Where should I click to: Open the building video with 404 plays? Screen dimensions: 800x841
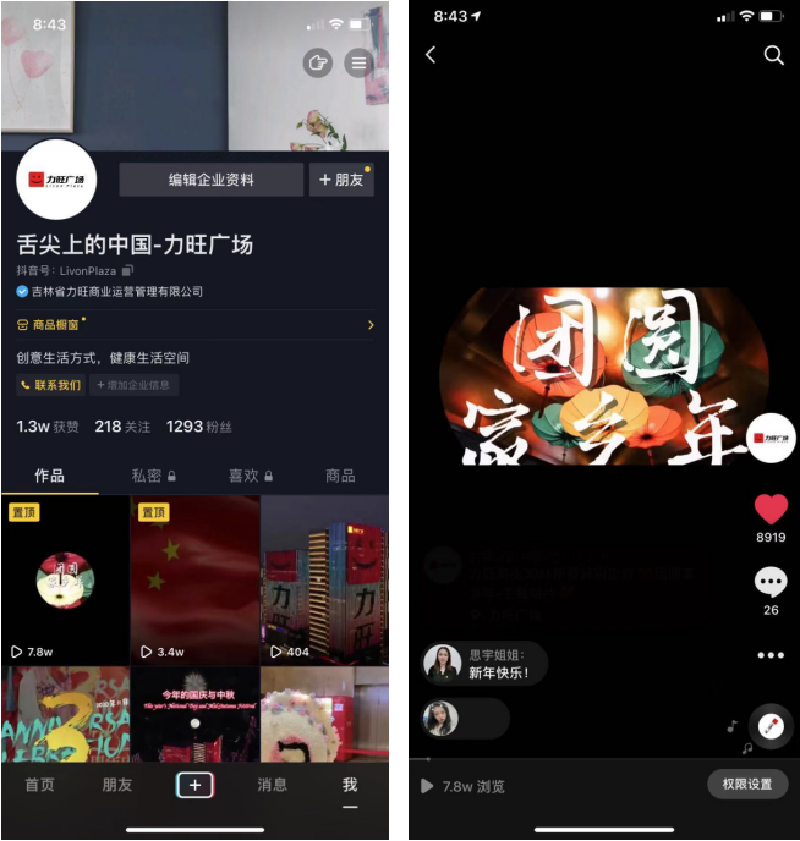[x=325, y=580]
